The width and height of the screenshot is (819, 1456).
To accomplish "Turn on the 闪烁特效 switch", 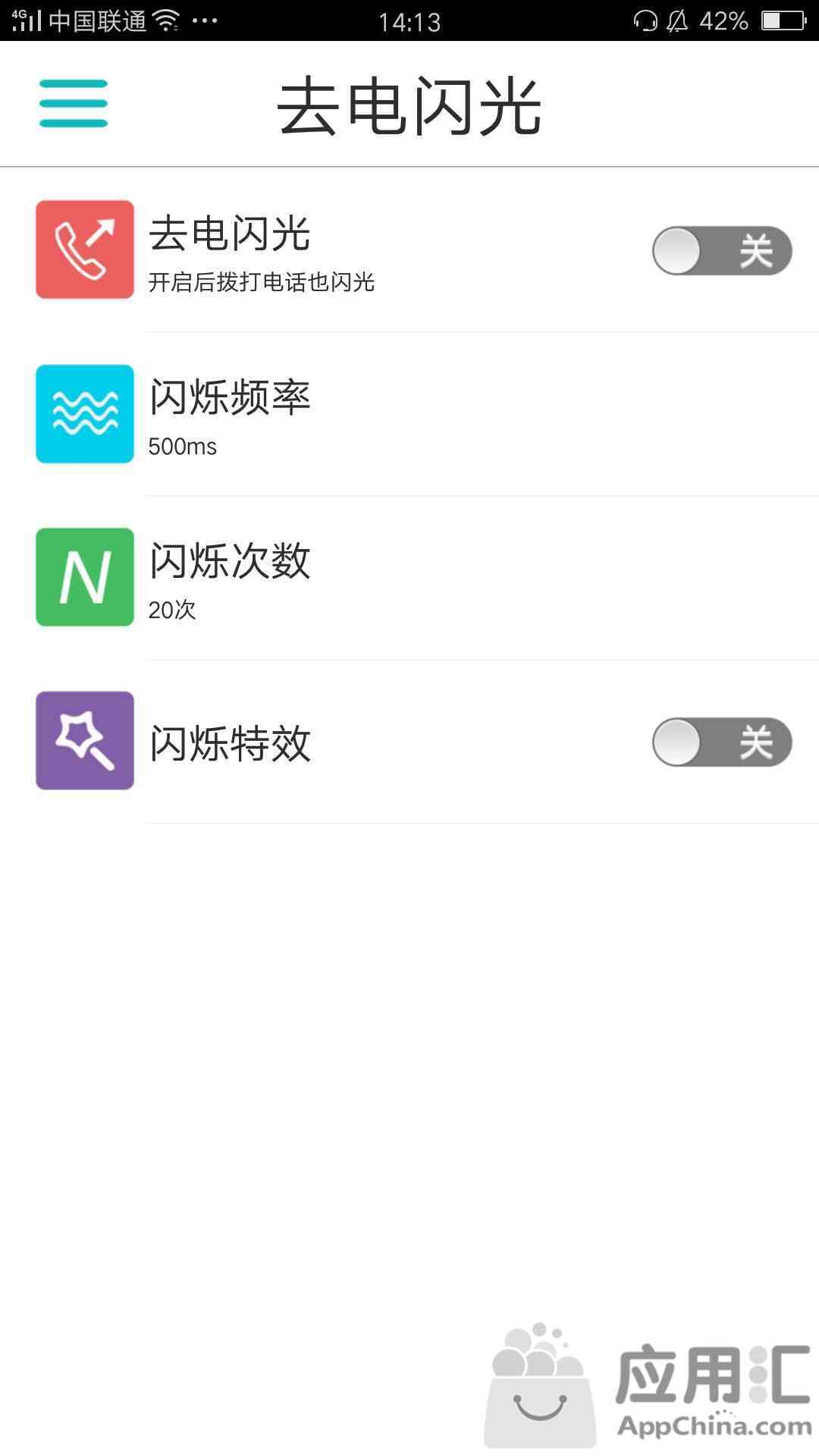I will coord(722,742).
